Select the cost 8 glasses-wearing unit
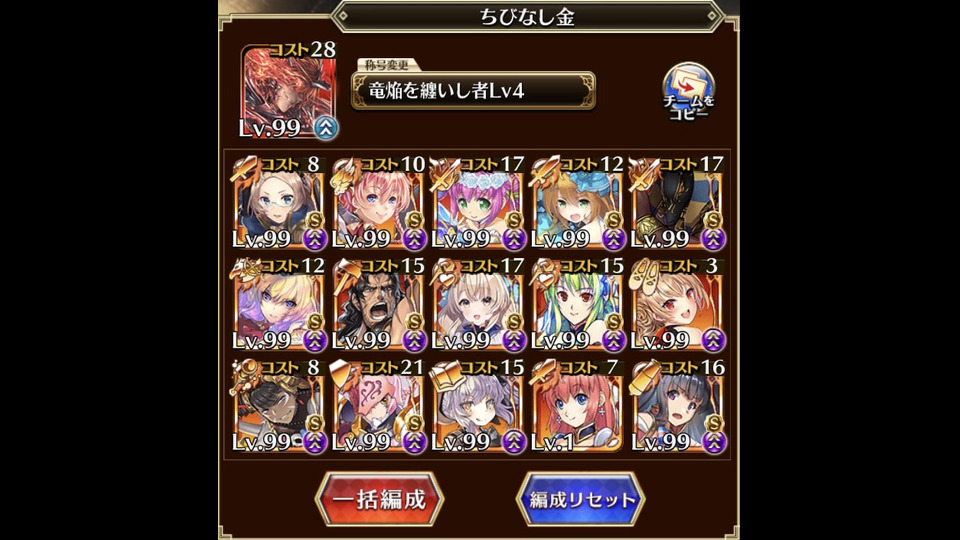 pyautogui.click(x=278, y=203)
